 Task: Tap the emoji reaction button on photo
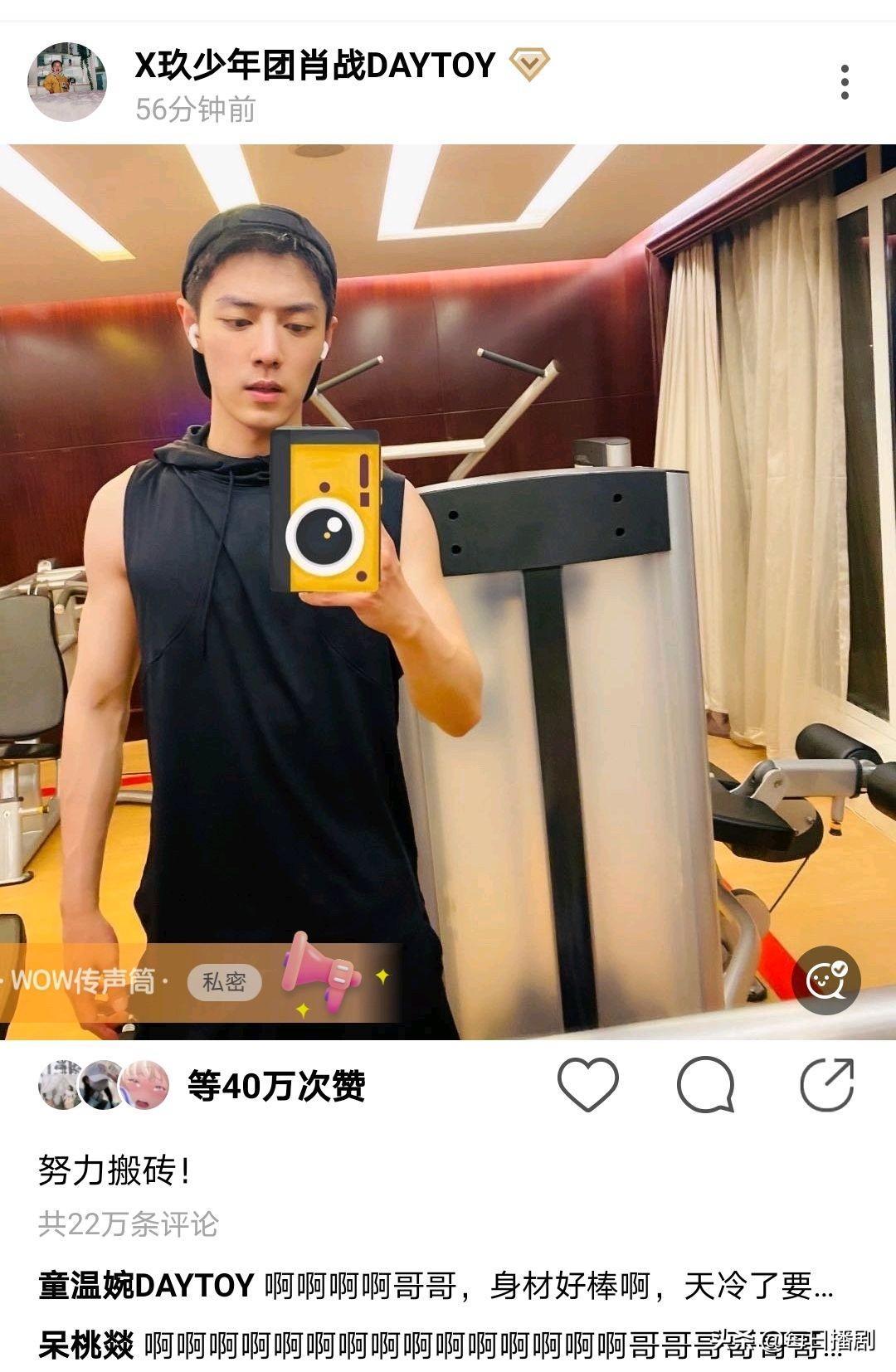pyautogui.click(x=825, y=980)
